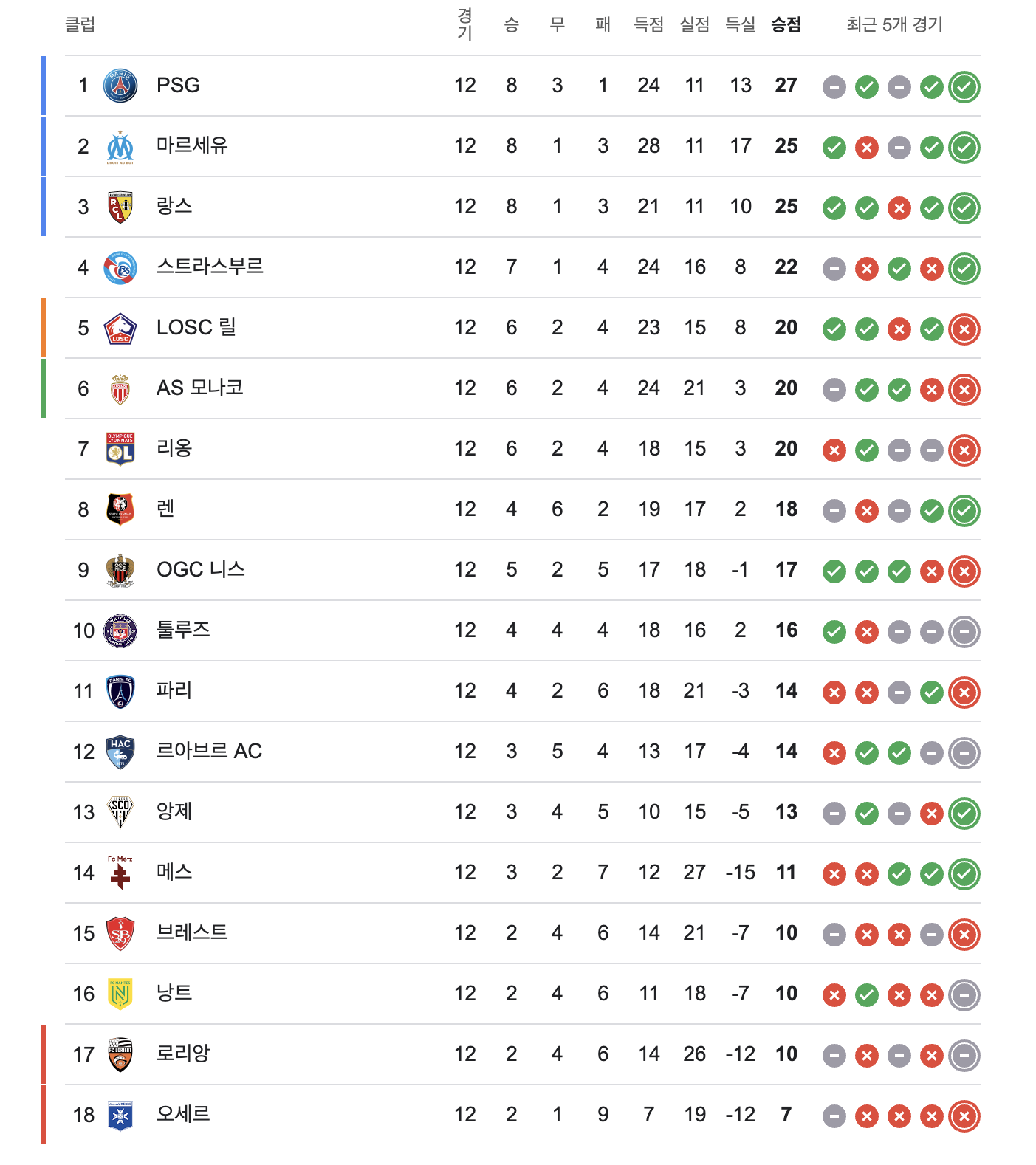Open the 낭트 team row
Viewport: 1036px width, 1165px height.
point(174,994)
